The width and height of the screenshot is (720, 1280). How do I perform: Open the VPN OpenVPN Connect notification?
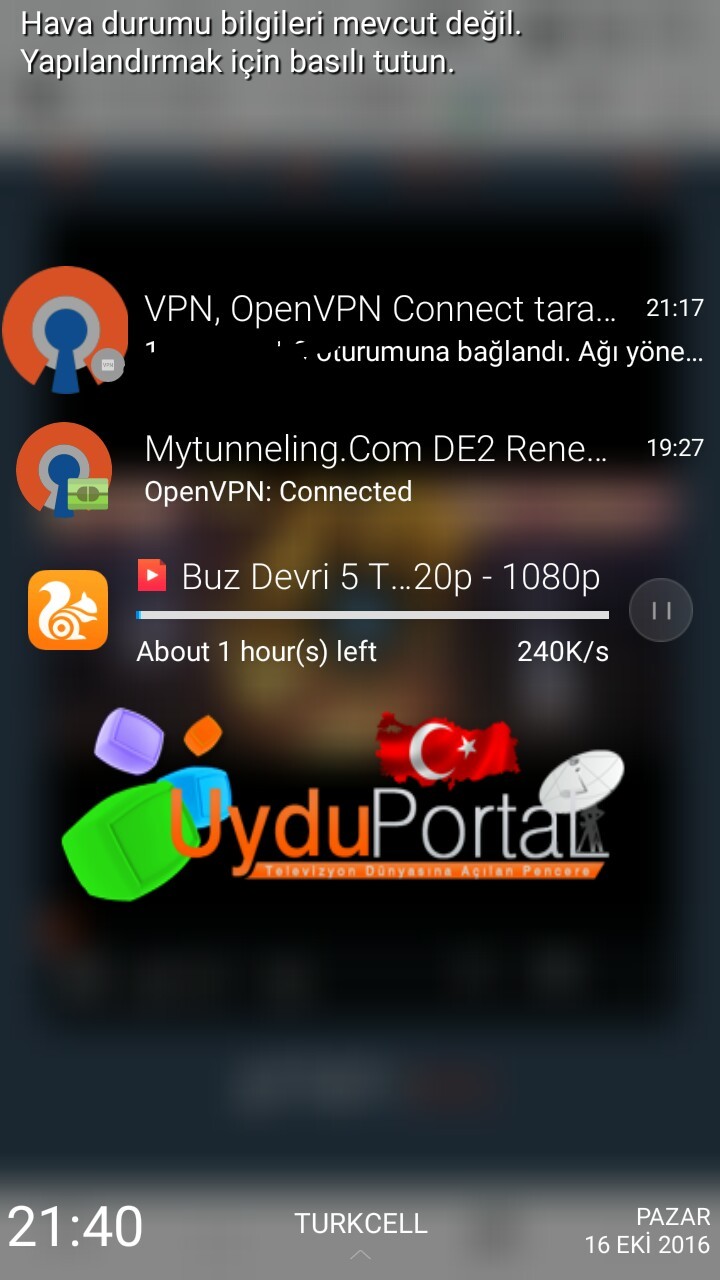380,328
